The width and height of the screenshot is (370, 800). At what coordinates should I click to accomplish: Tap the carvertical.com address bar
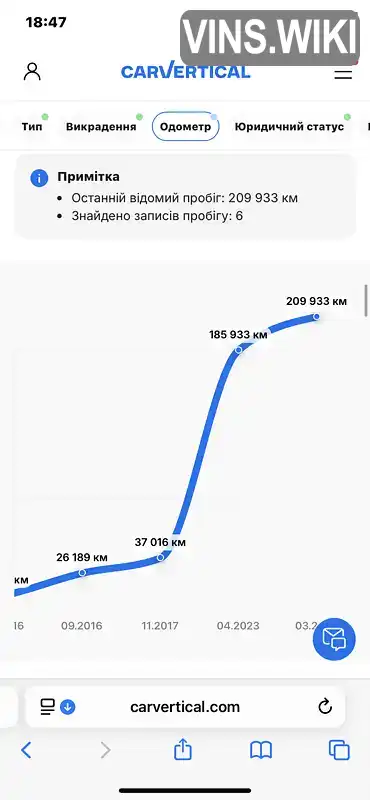[185, 707]
